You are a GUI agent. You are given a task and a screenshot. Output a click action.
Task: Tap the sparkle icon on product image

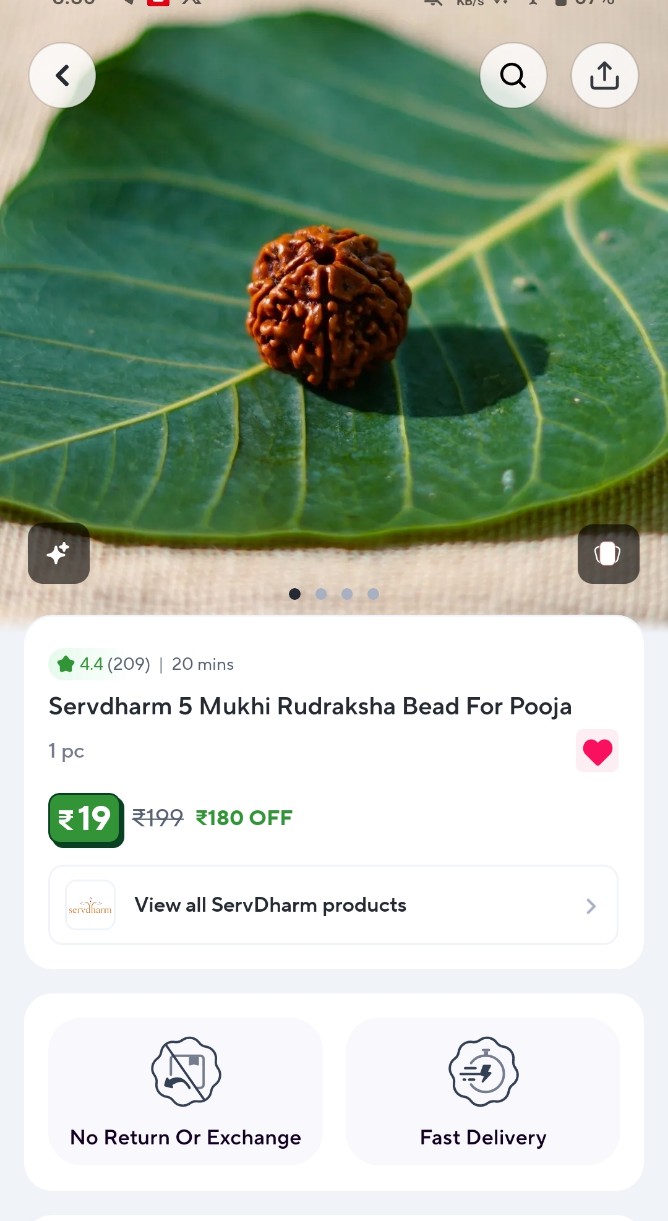[x=59, y=553]
